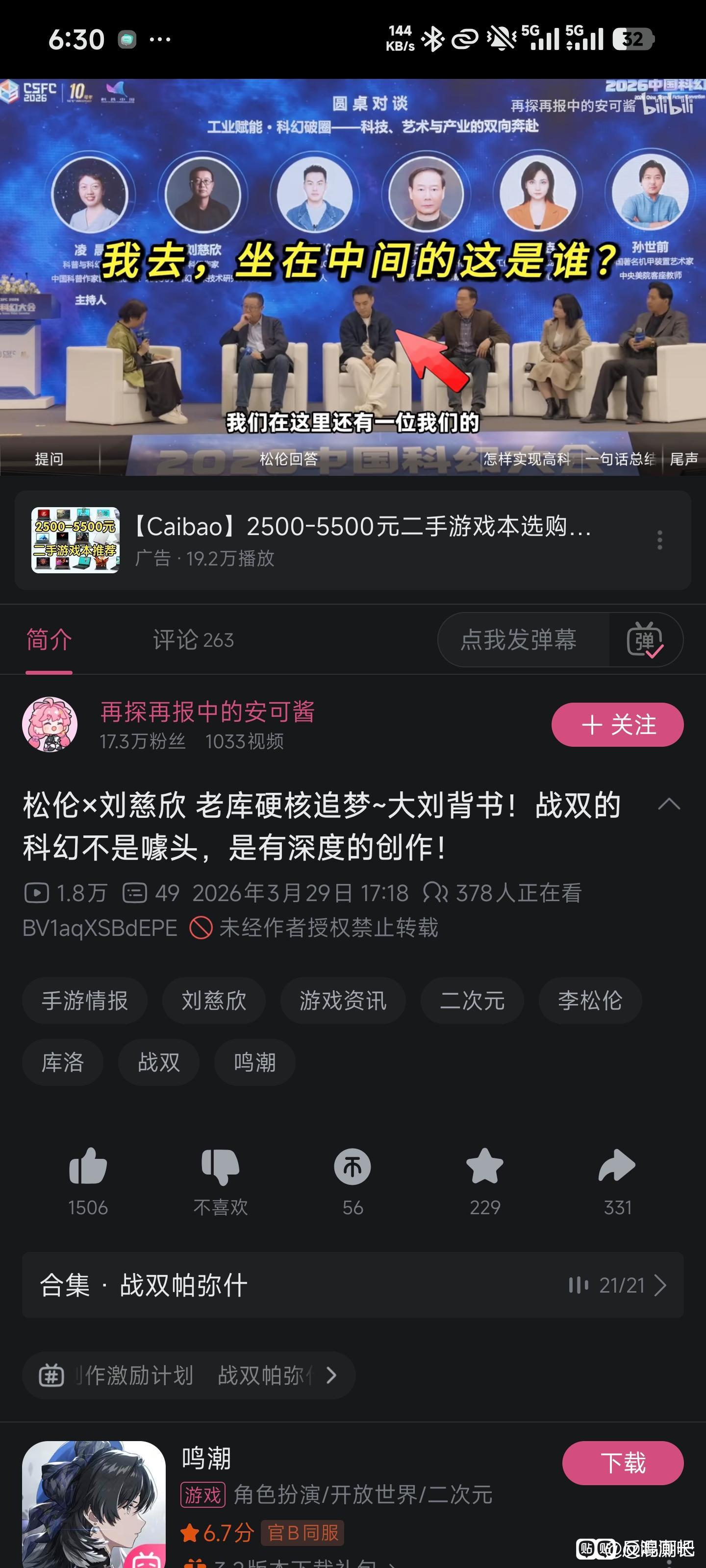
Task: Download the 鸣潮 game
Action: tap(622, 1462)
